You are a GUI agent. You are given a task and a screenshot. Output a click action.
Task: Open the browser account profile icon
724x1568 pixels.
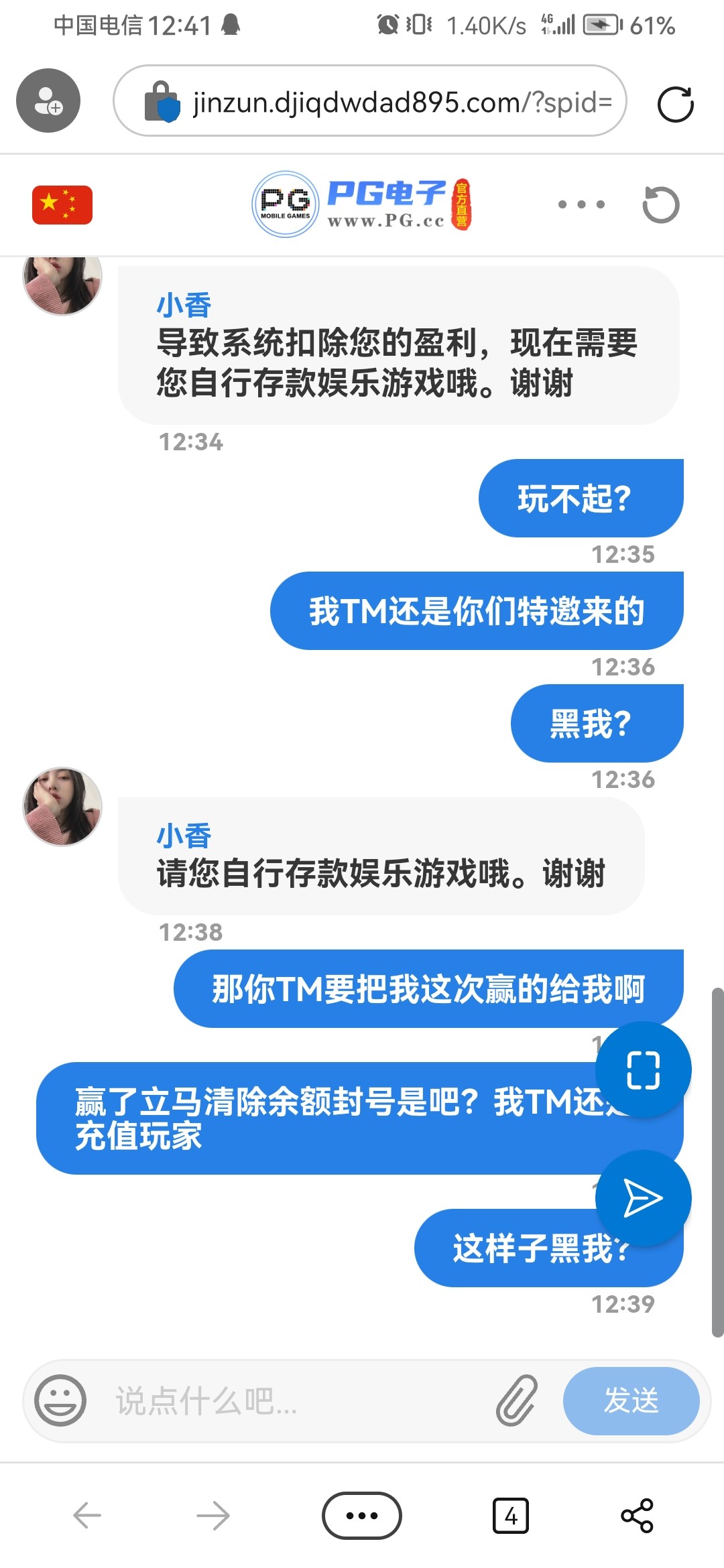pos(48,101)
